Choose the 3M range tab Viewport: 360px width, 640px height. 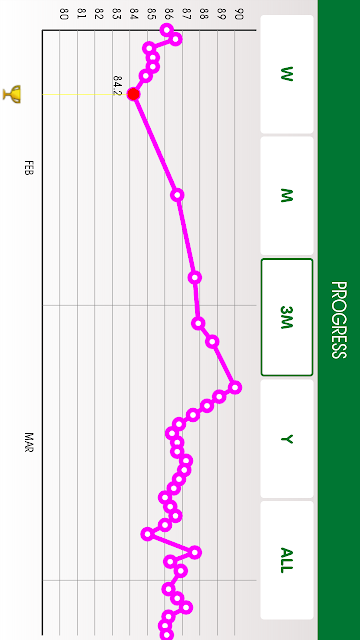[x=287, y=317]
